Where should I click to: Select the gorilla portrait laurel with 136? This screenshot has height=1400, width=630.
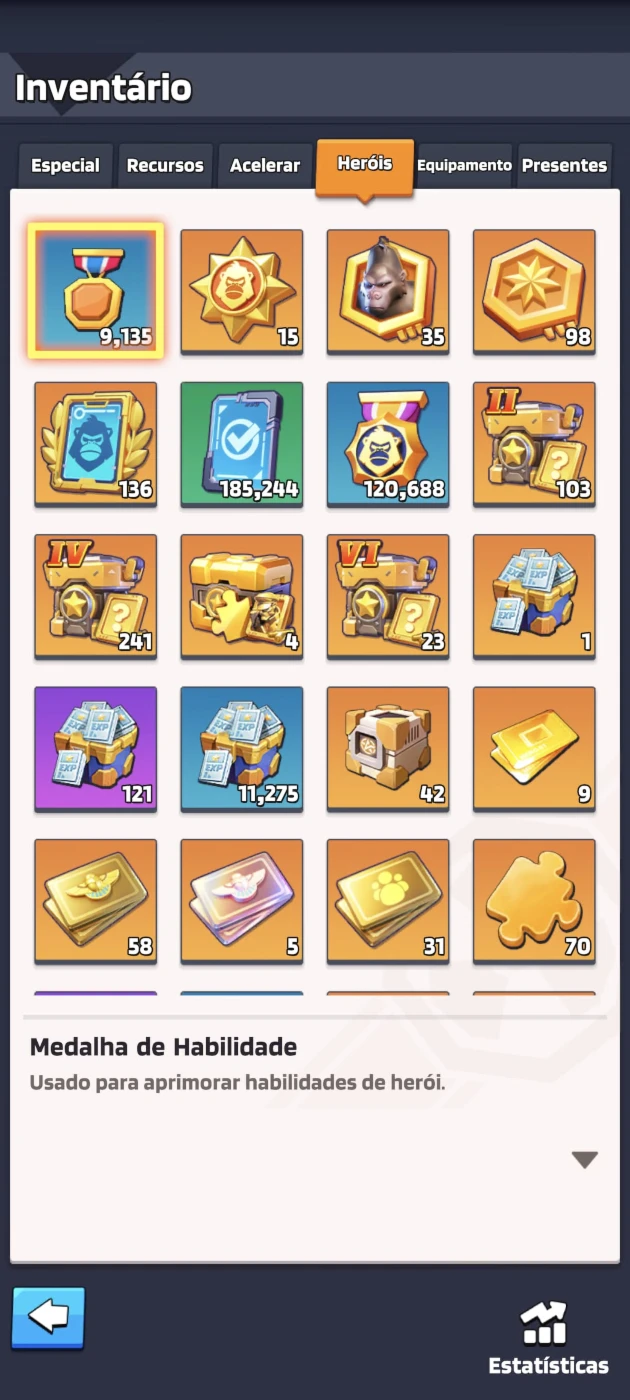pyautogui.click(x=96, y=444)
